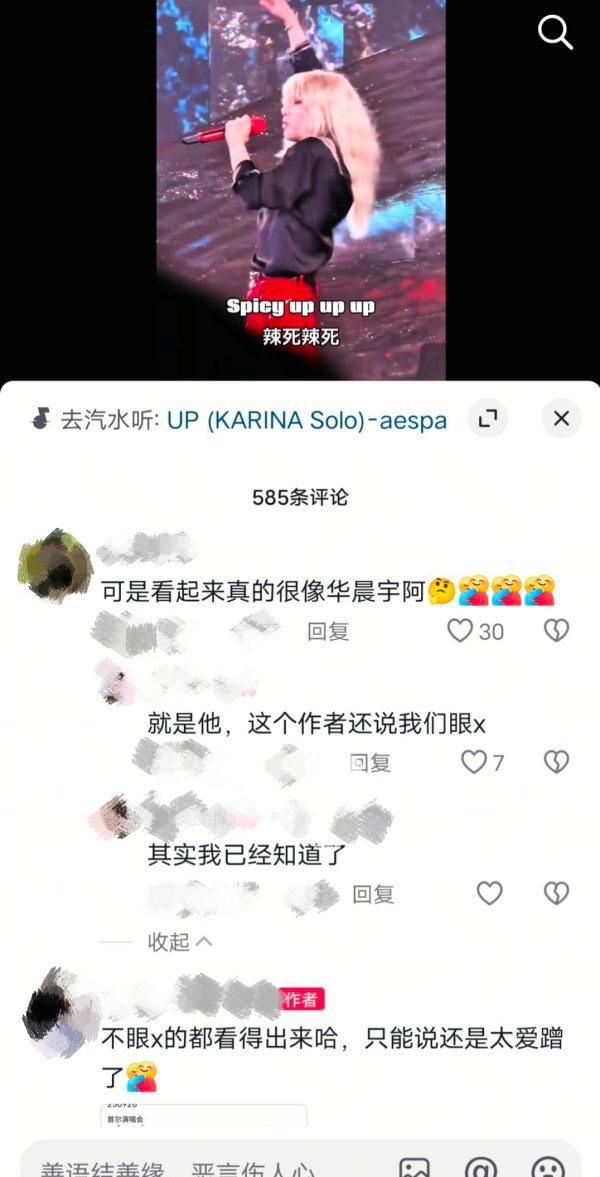600x1177 pixels.
Task: Like the reply "其实我已经知道了"
Action: (x=490, y=893)
